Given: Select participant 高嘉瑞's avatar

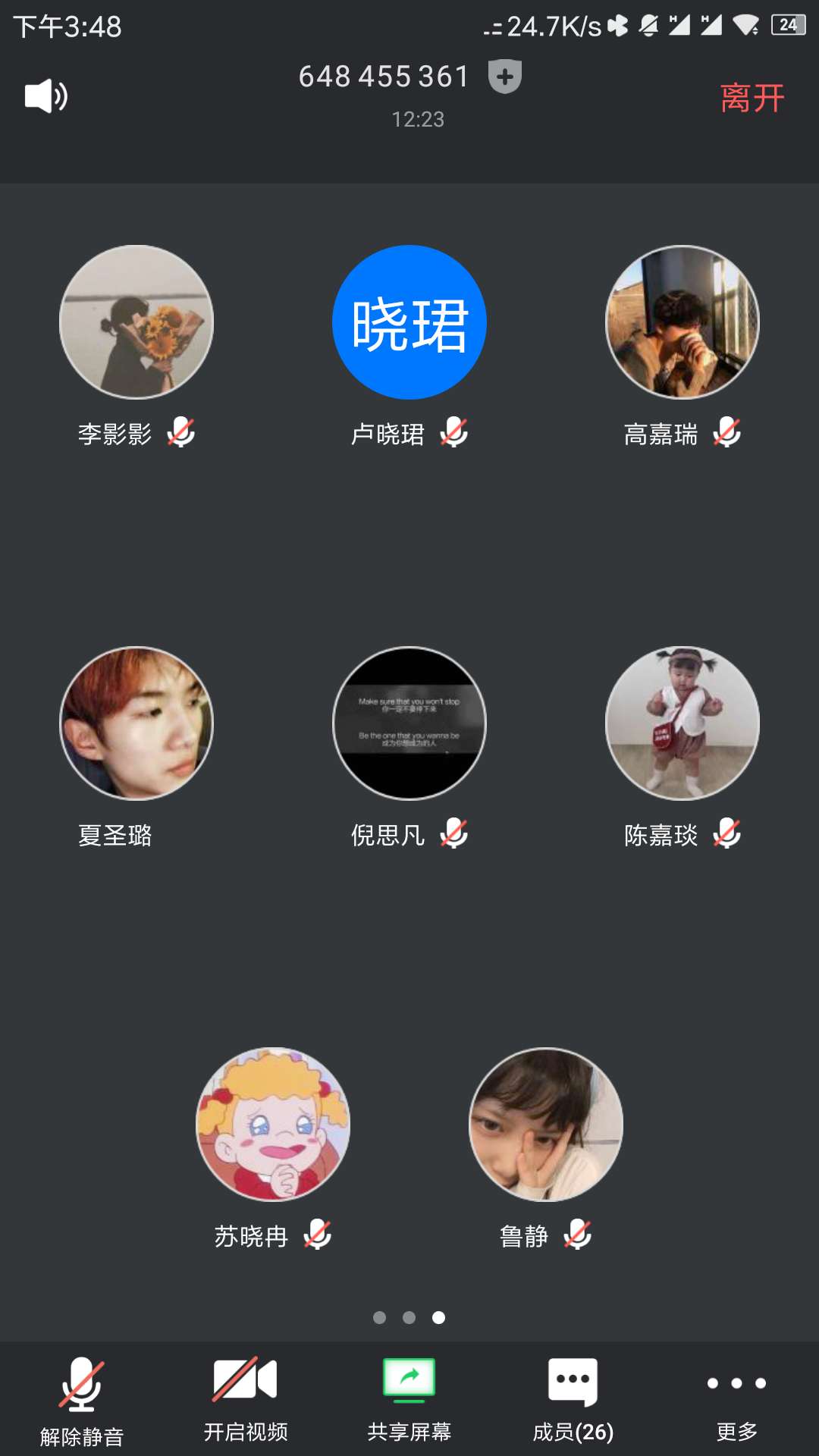Looking at the screenshot, I should pos(682,322).
